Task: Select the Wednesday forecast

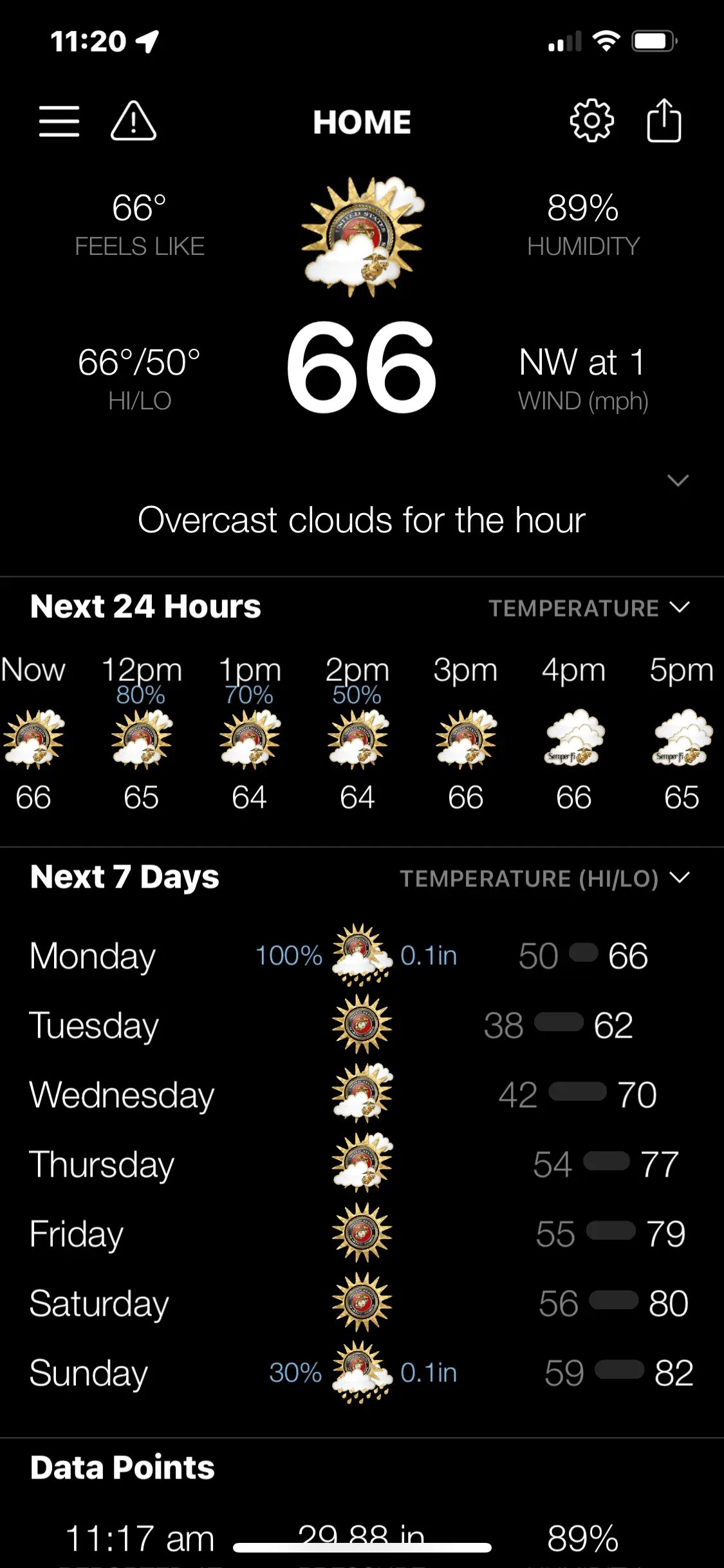Action: click(362, 1095)
